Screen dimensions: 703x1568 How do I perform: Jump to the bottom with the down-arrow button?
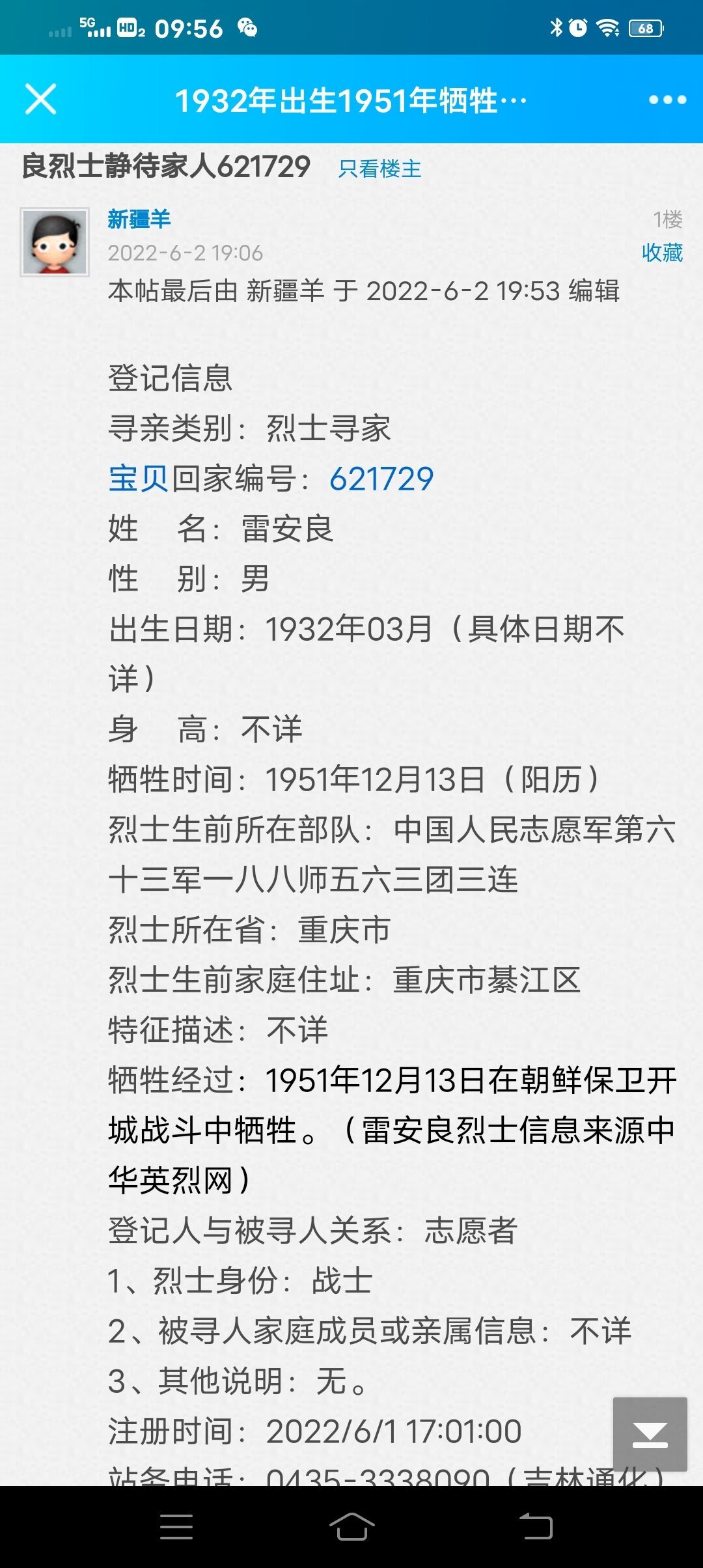coord(650,1435)
